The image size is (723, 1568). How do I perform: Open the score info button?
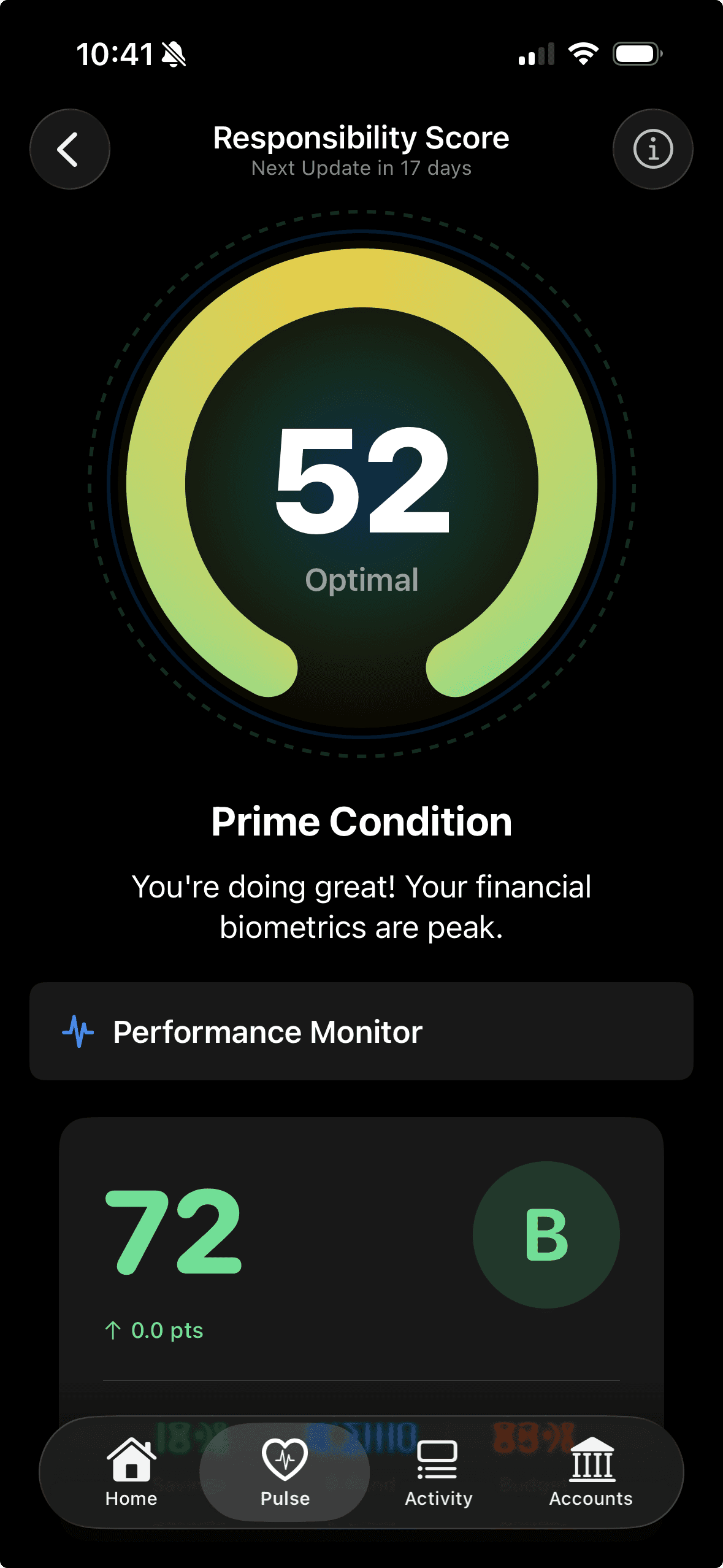[x=652, y=149]
